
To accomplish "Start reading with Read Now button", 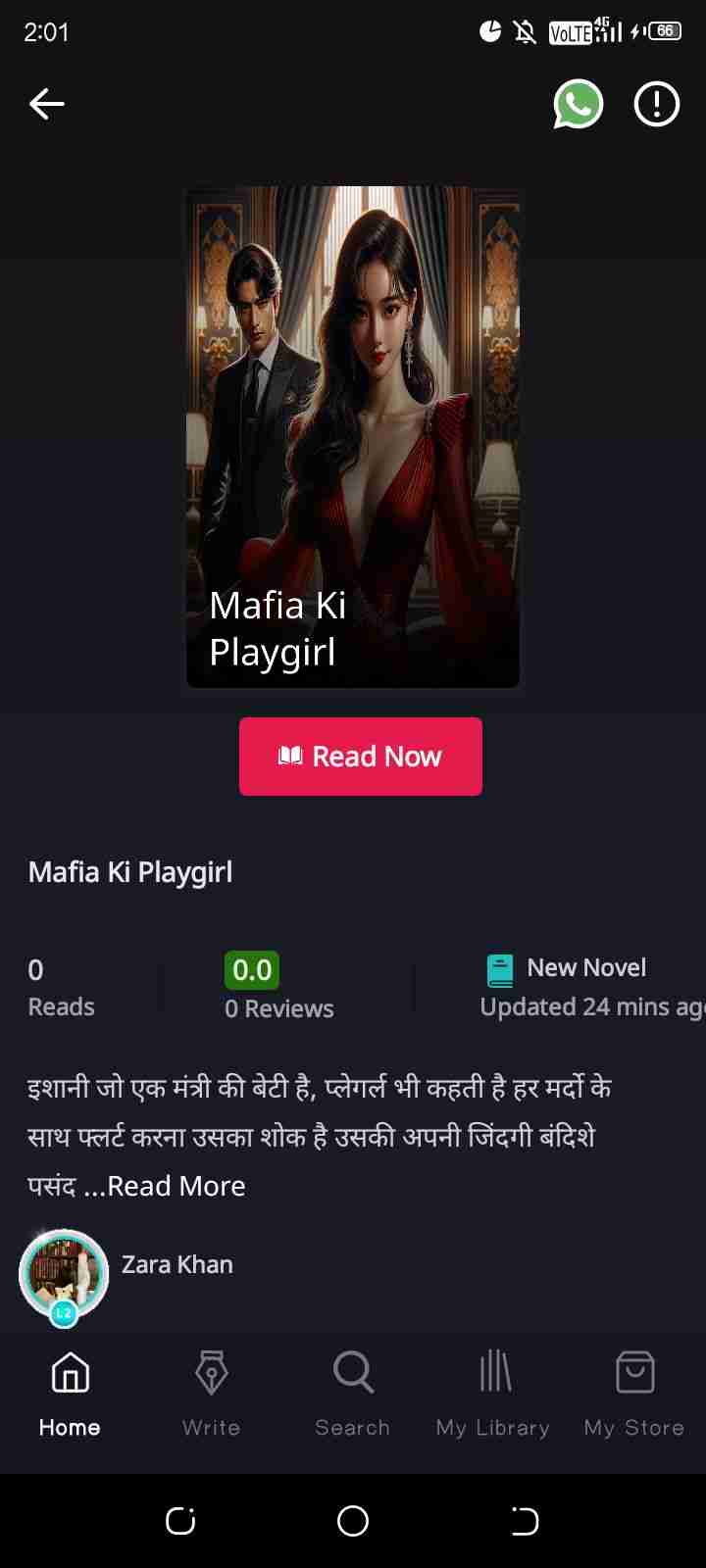I will [360, 757].
